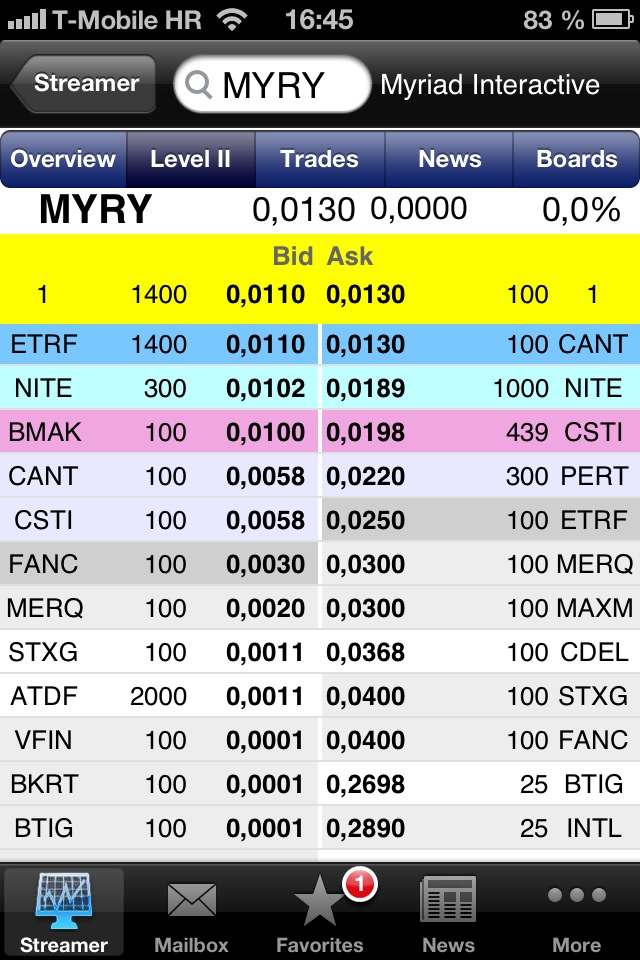640x960 pixels.
Task: Open News in the bottom bar
Action: 448,912
